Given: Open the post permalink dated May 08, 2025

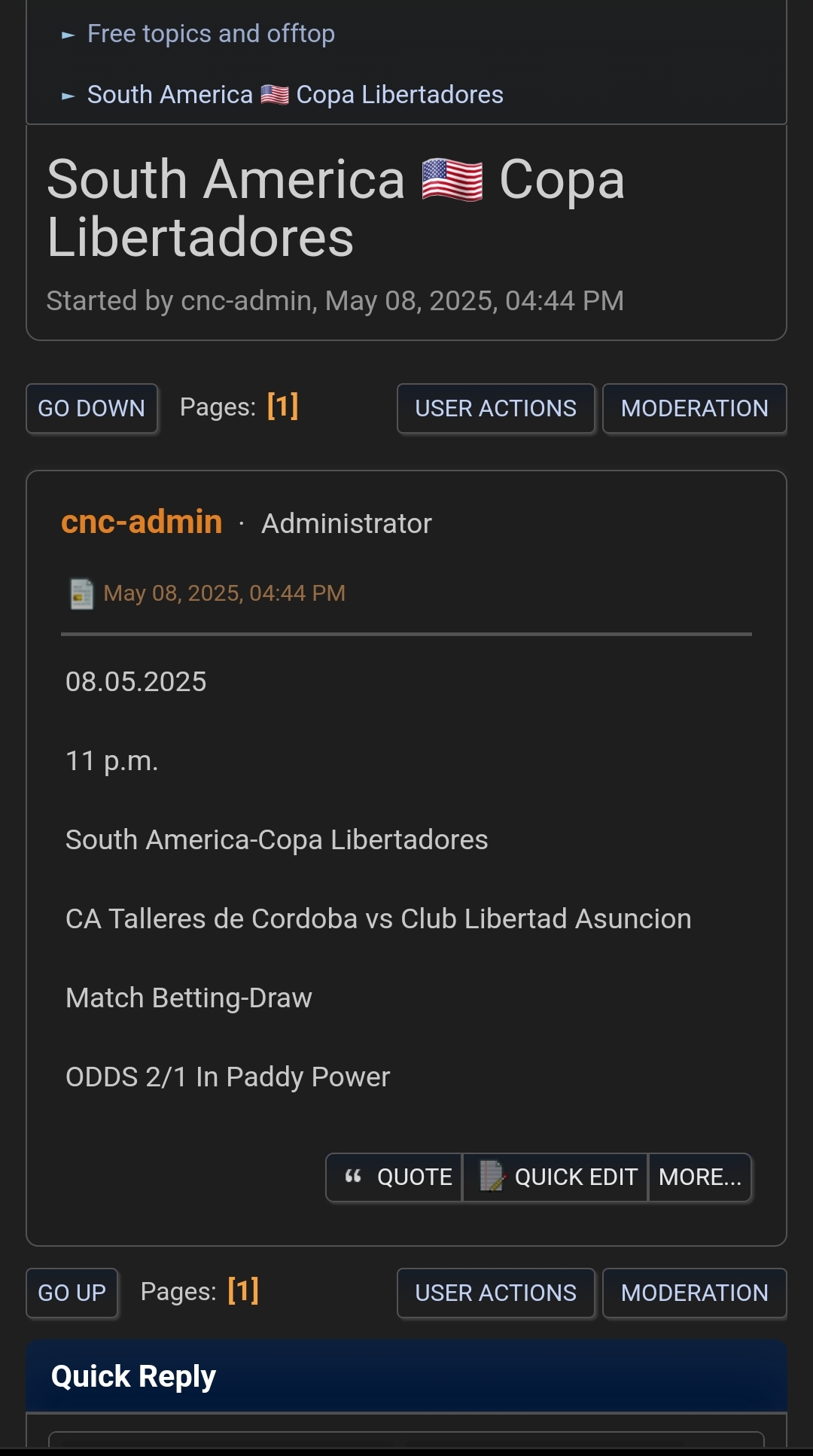Looking at the screenshot, I should click(224, 593).
